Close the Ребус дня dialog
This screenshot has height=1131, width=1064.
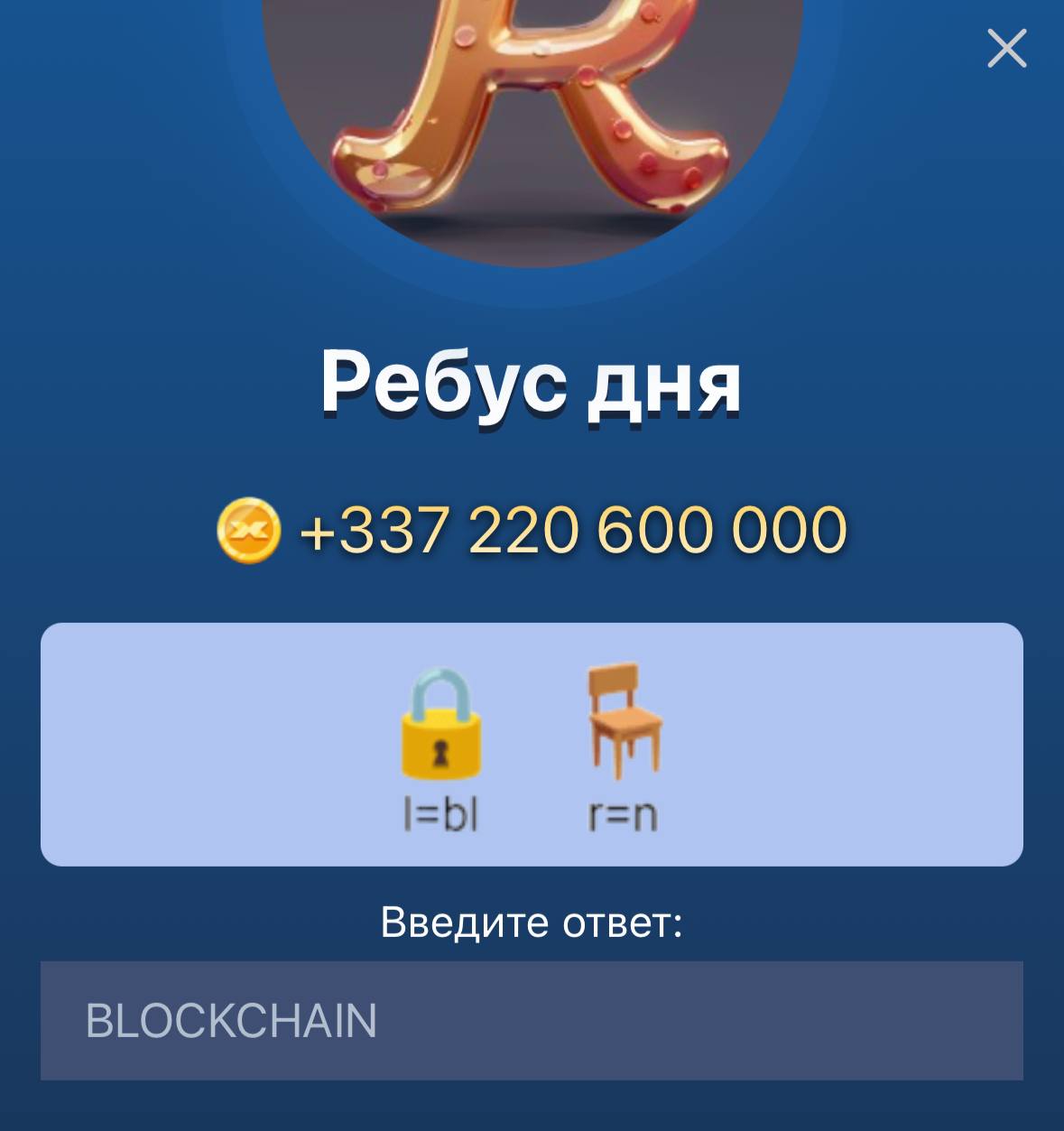click(1006, 49)
